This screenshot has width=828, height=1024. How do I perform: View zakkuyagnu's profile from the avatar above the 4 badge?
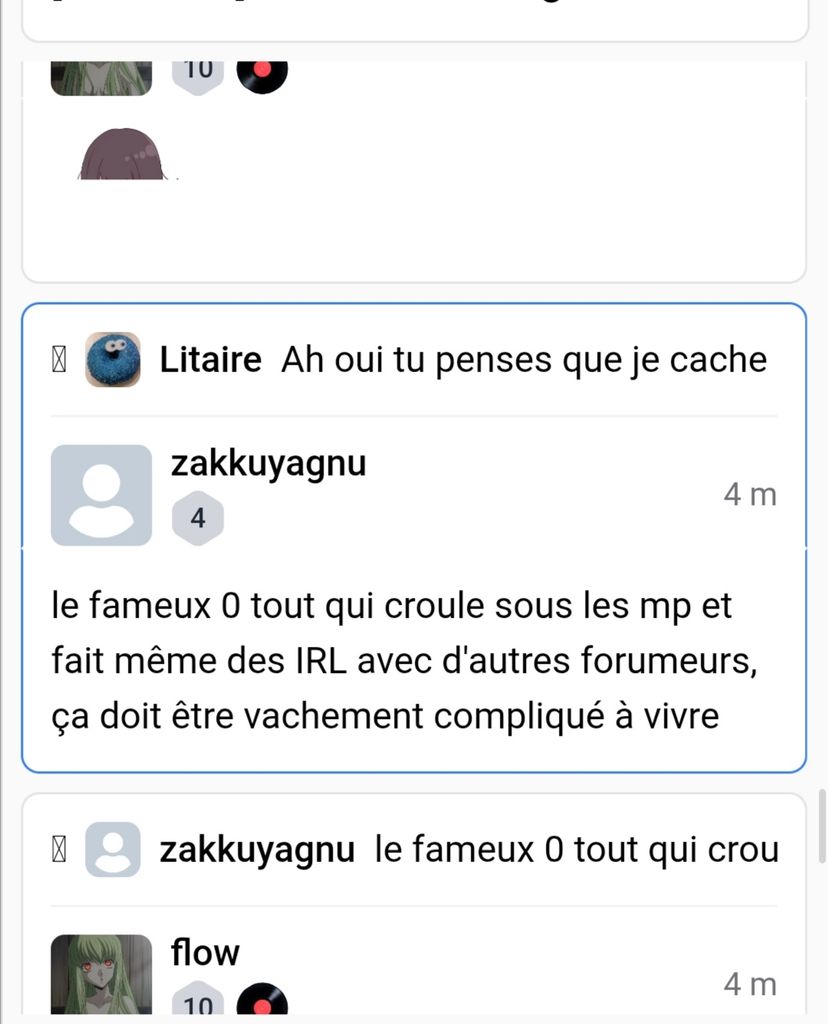point(101,495)
